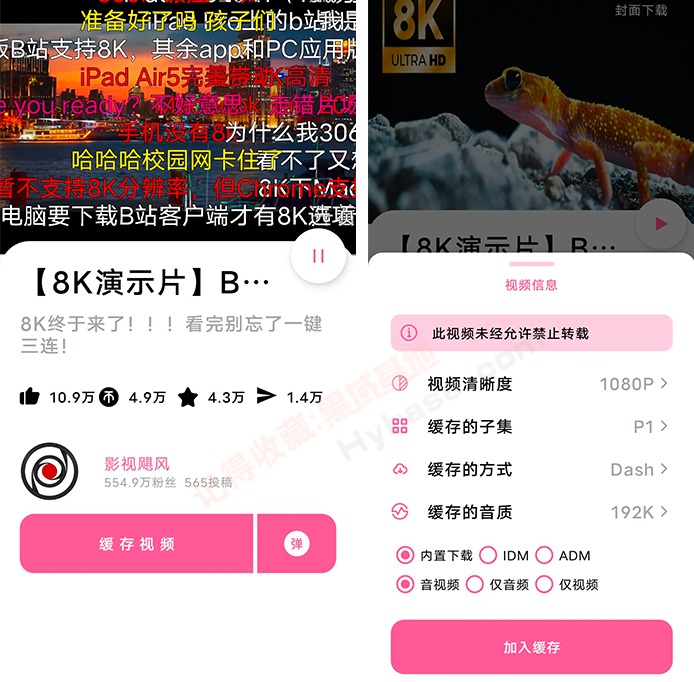
Task: Select the 内置下载 option
Action: click(x=406, y=555)
